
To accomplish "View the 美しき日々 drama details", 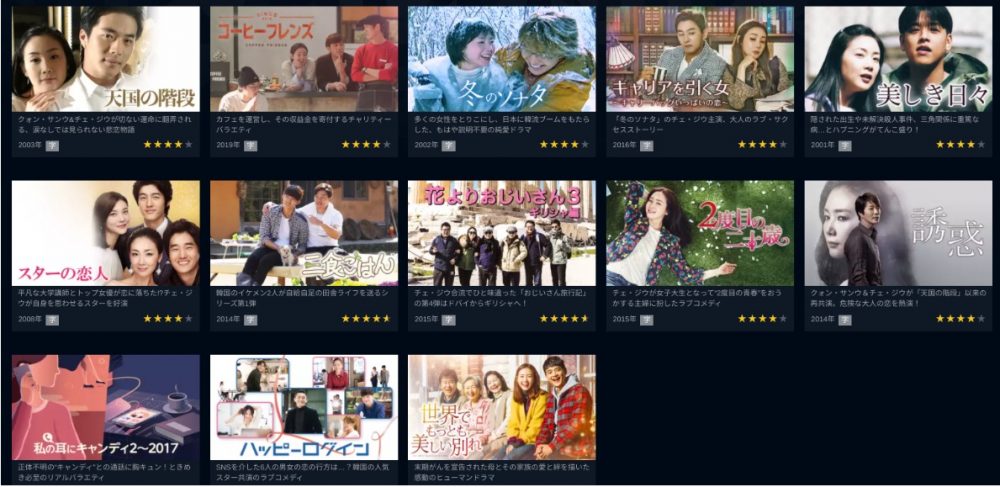I will (897, 60).
